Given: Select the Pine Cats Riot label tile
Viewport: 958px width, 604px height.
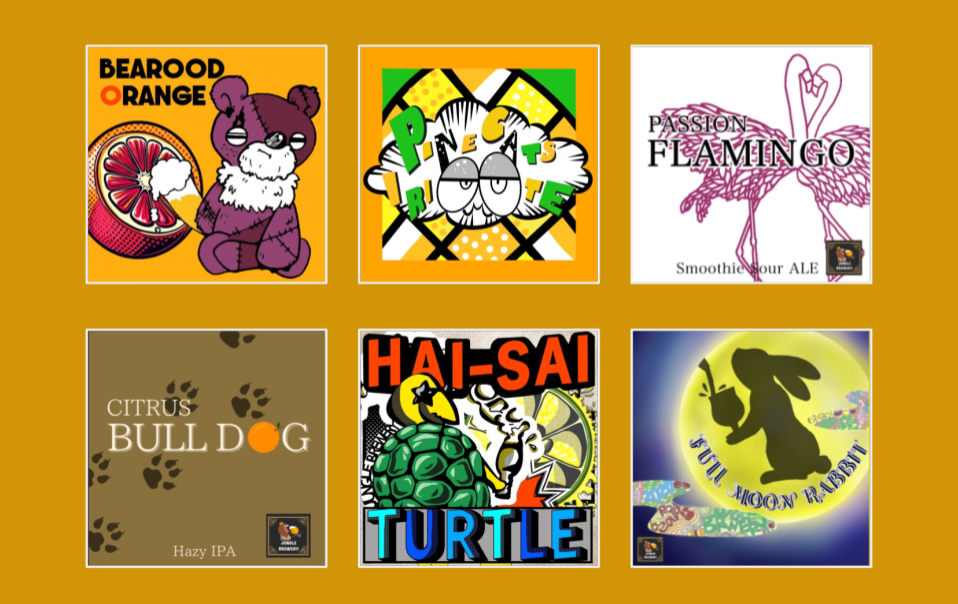Looking at the screenshot, I should click(x=478, y=164).
